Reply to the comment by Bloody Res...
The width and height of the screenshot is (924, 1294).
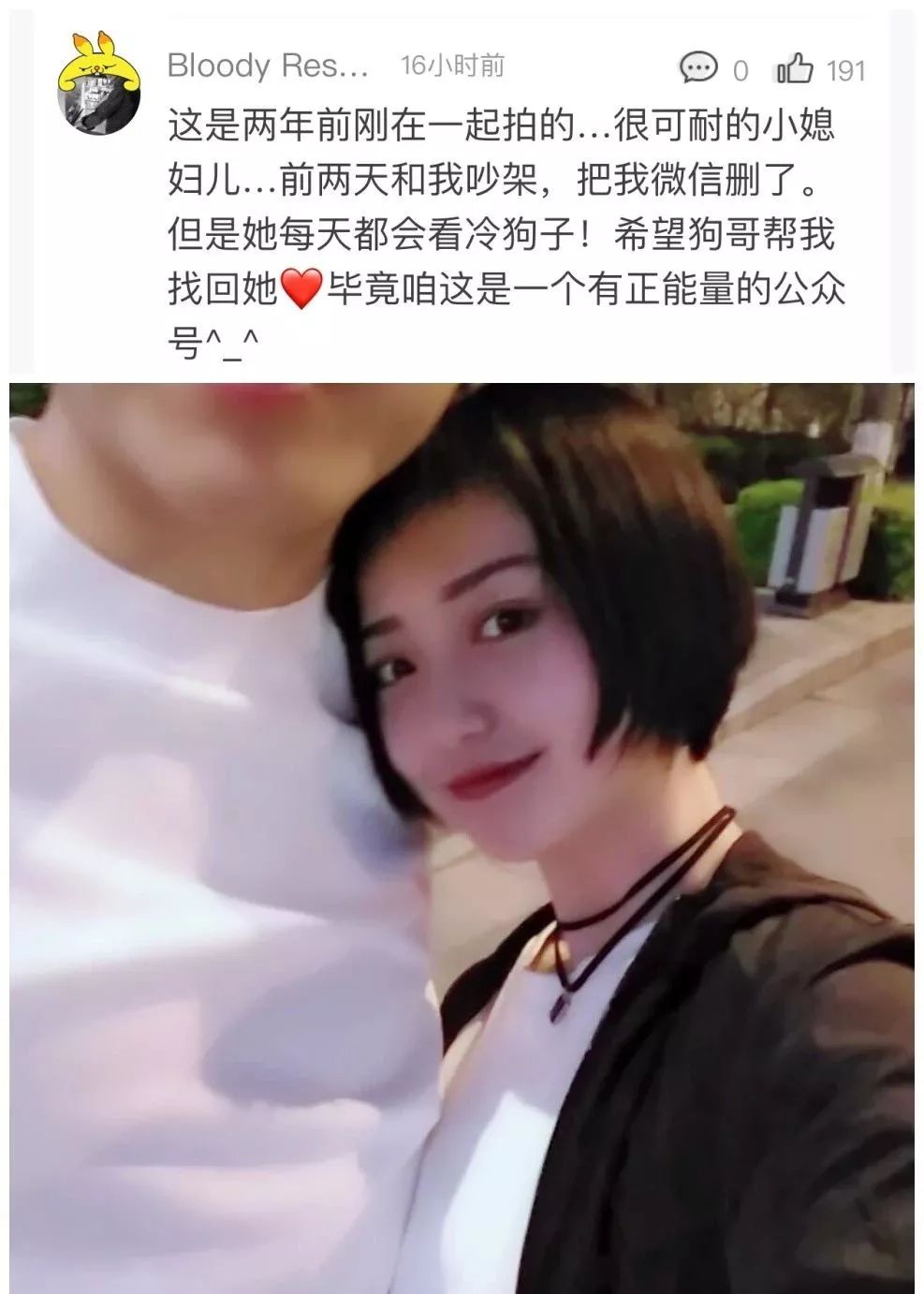697,69
